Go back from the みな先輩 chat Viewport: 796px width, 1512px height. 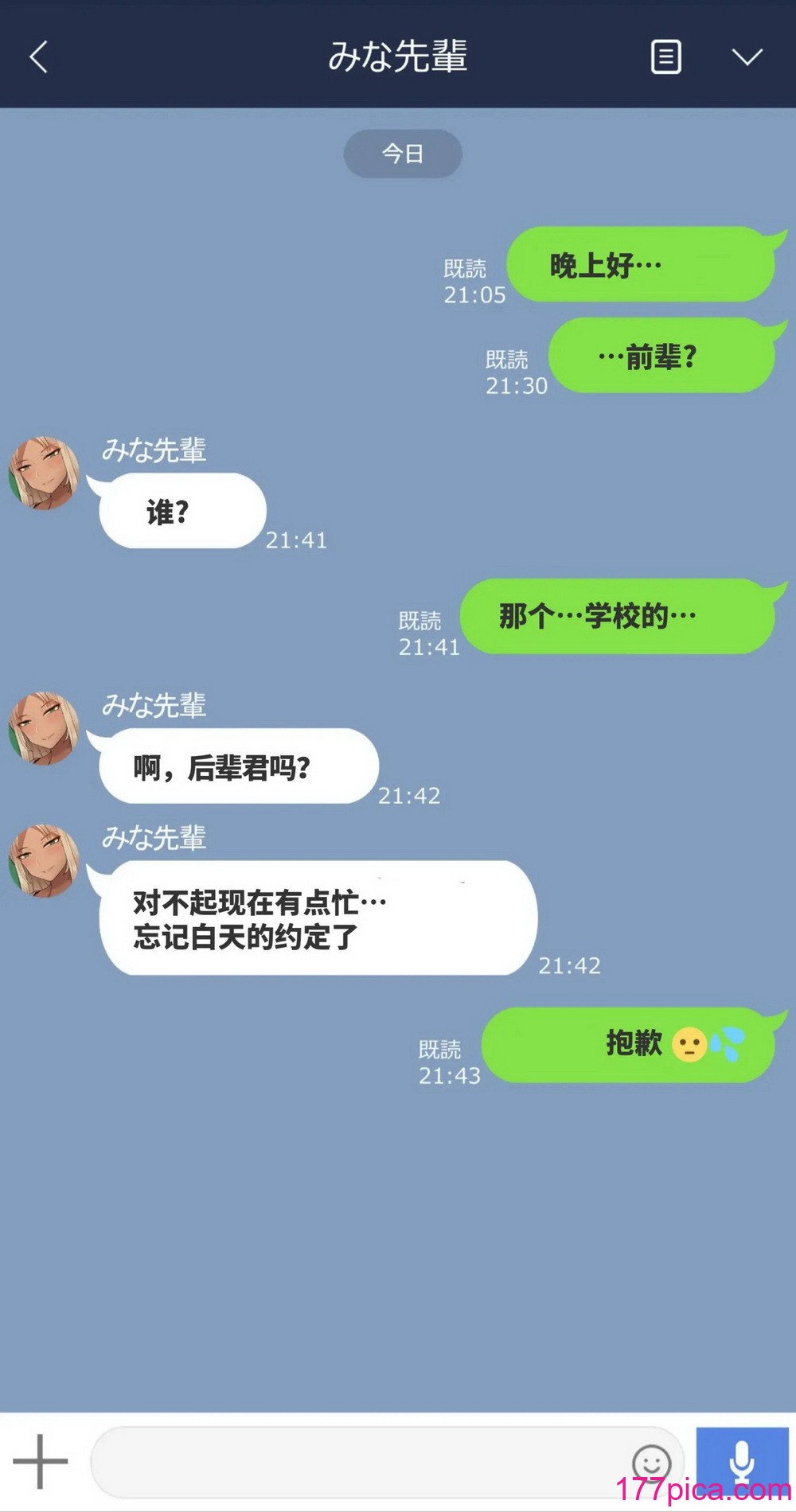click(x=38, y=57)
